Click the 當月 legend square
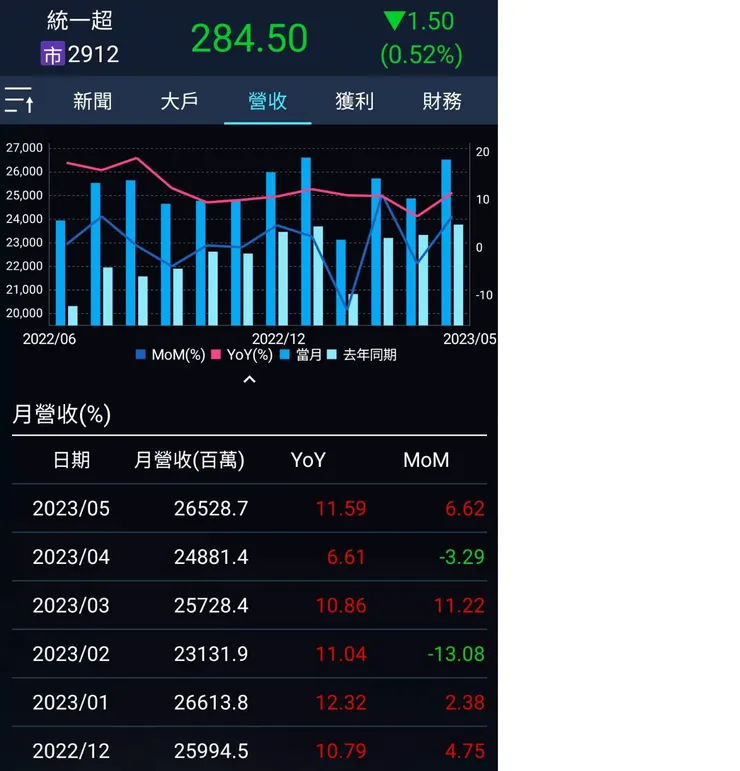Image resolution: width=740 pixels, height=771 pixels. (284, 354)
